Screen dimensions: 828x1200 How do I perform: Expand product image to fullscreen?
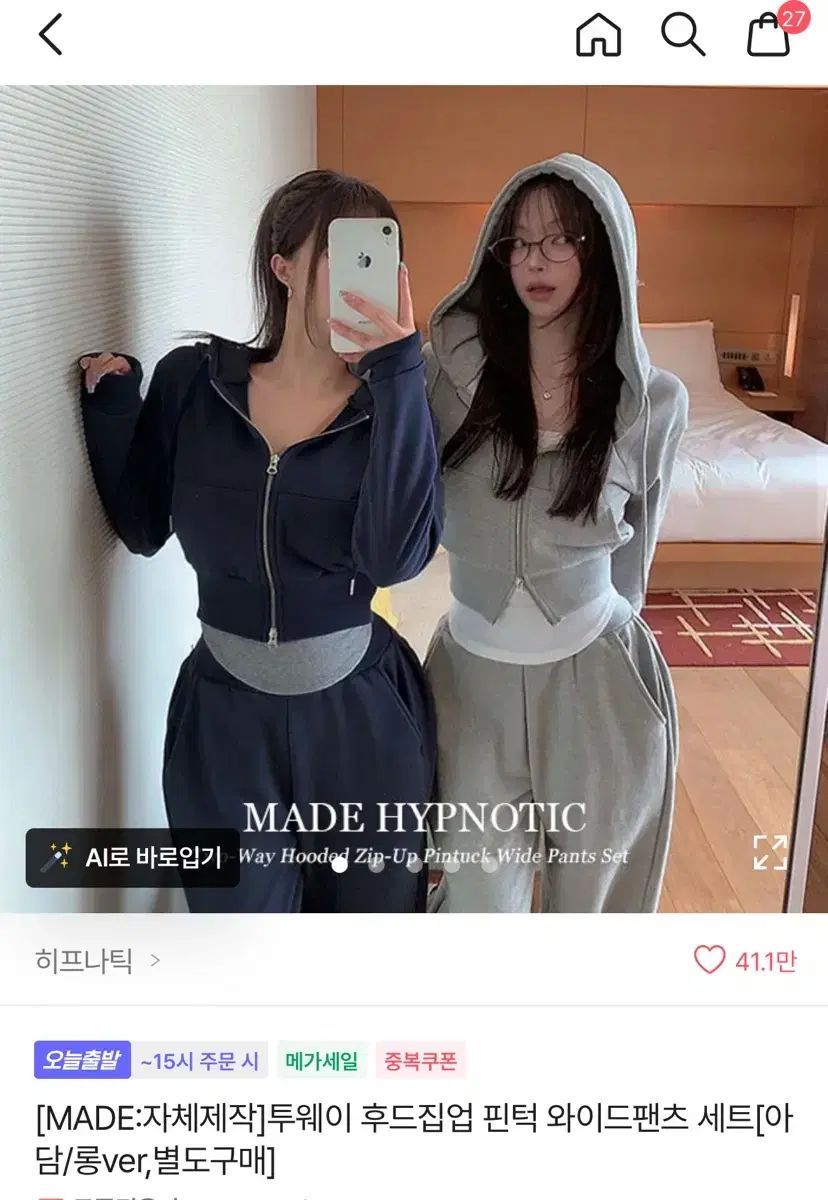pyautogui.click(x=770, y=852)
